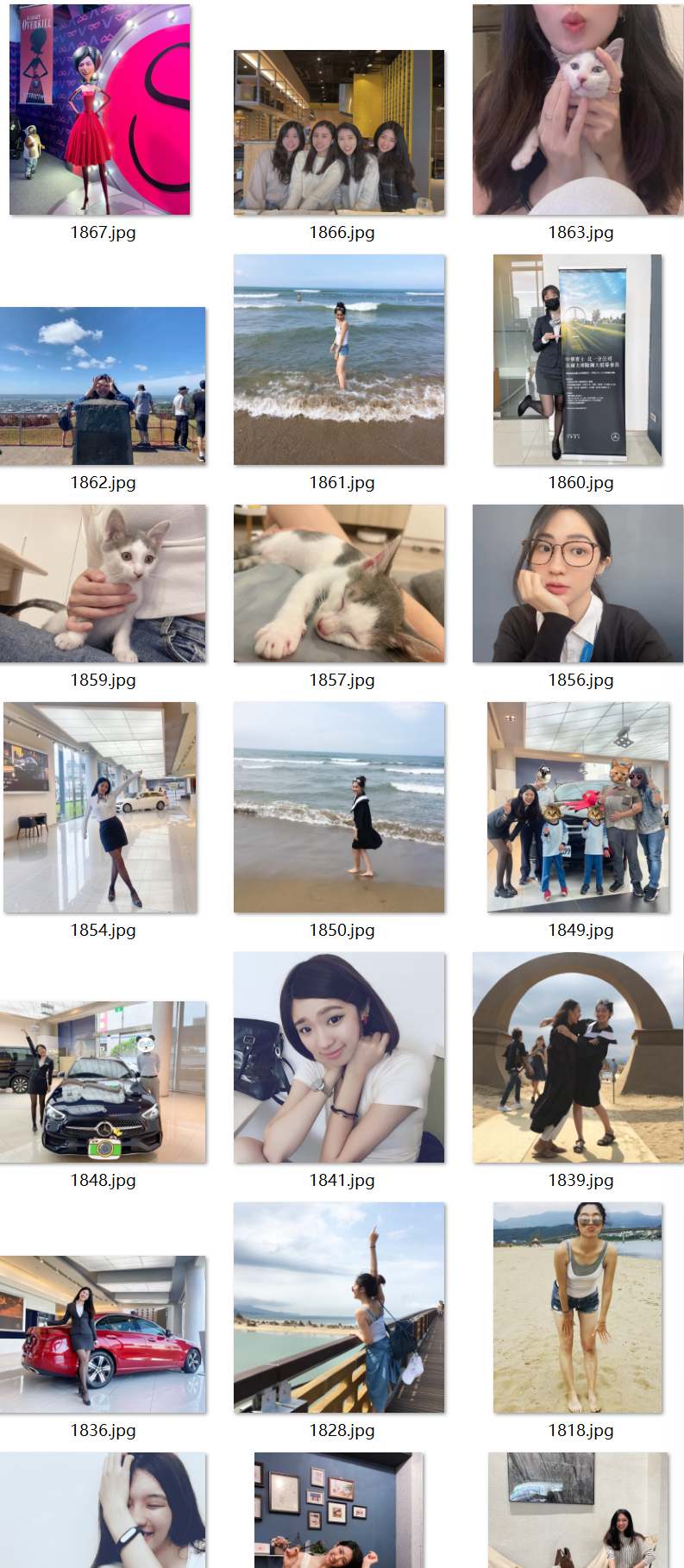Select file 1854.jpg

tap(100, 807)
